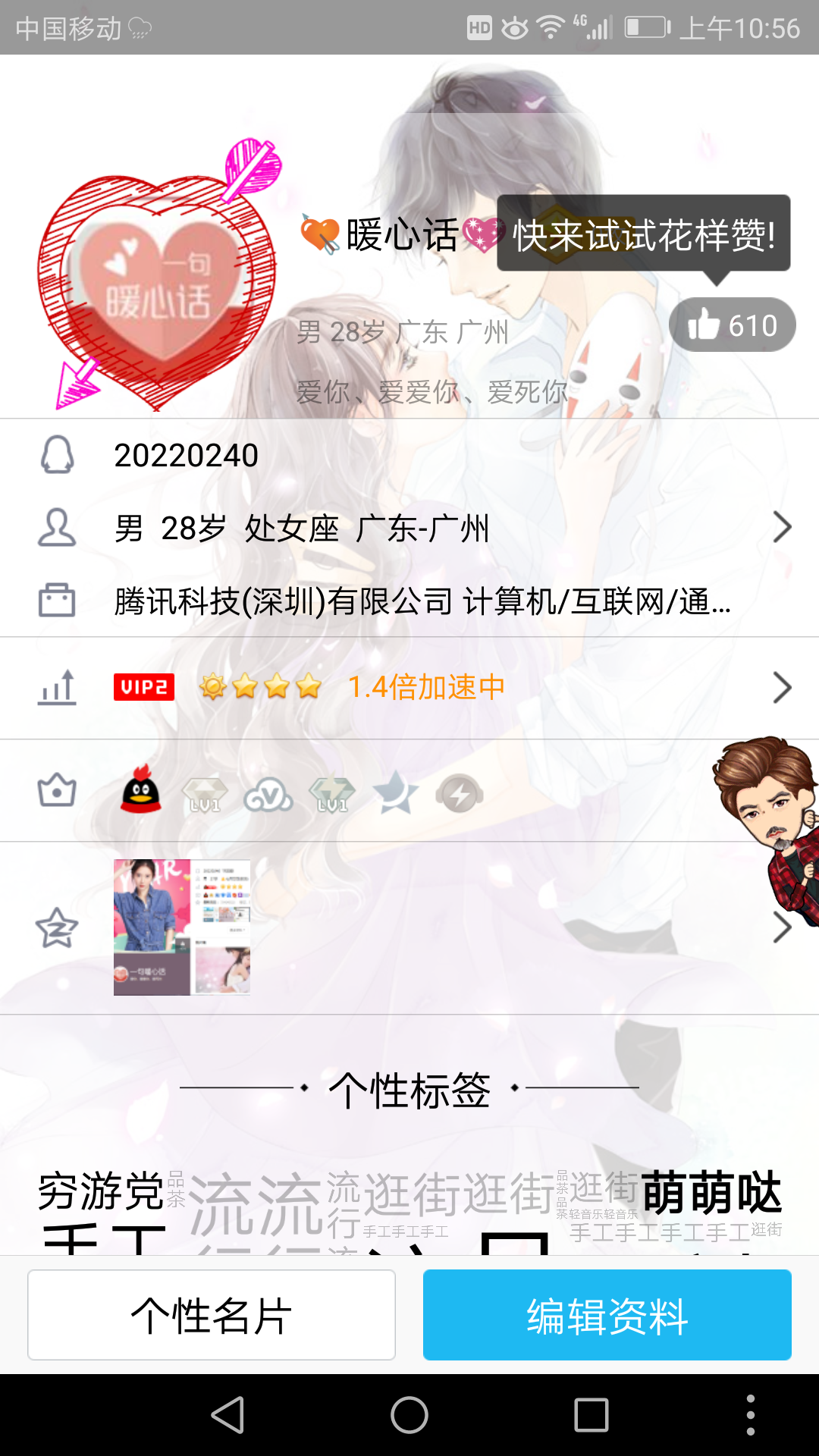The width and height of the screenshot is (819, 1456).
Task: Open the privilege badges row with penguin icon
Action: click(409, 791)
